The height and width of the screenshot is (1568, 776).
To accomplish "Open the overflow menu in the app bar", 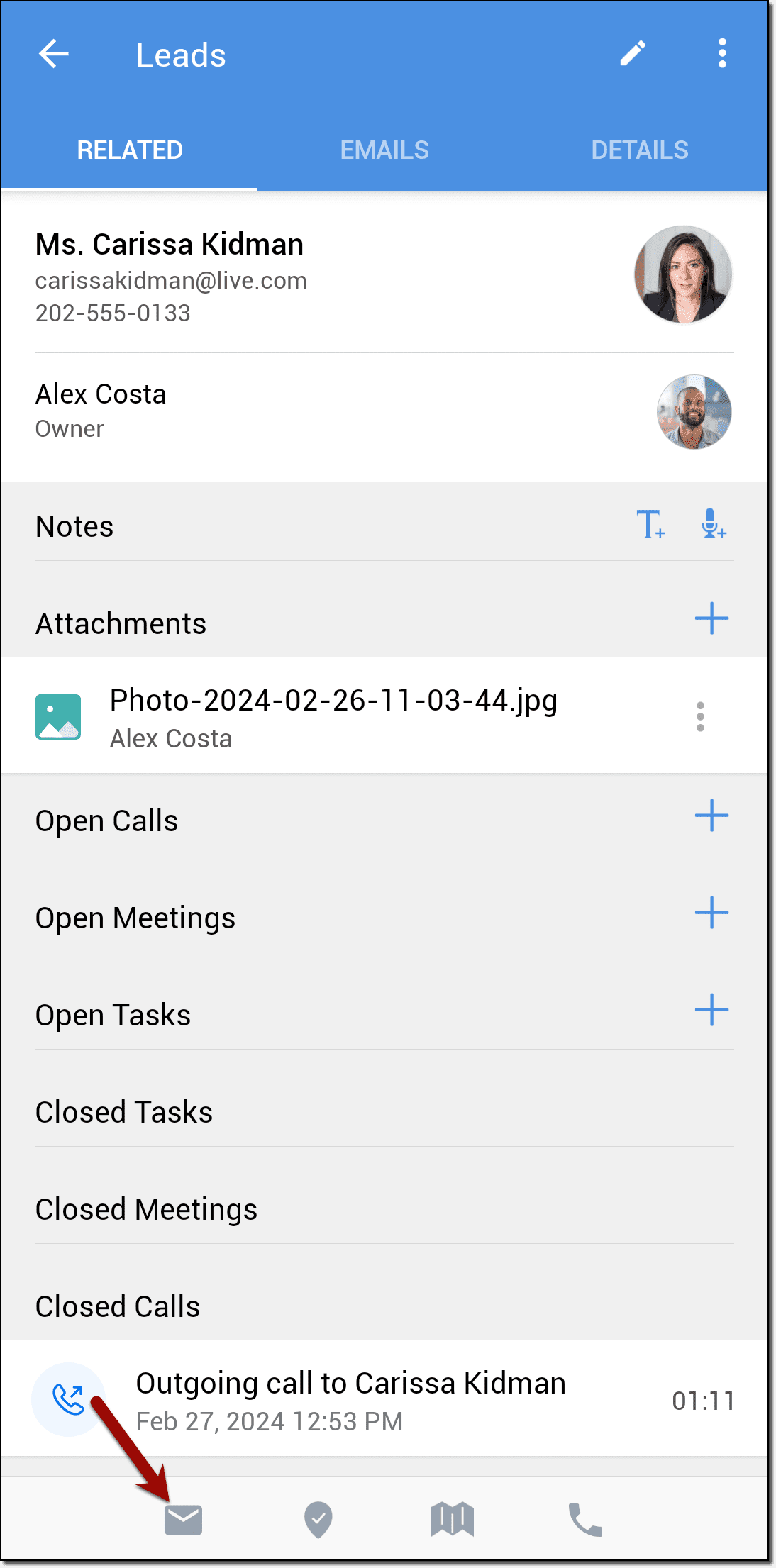I will pyautogui.click(x=721, y=54).
